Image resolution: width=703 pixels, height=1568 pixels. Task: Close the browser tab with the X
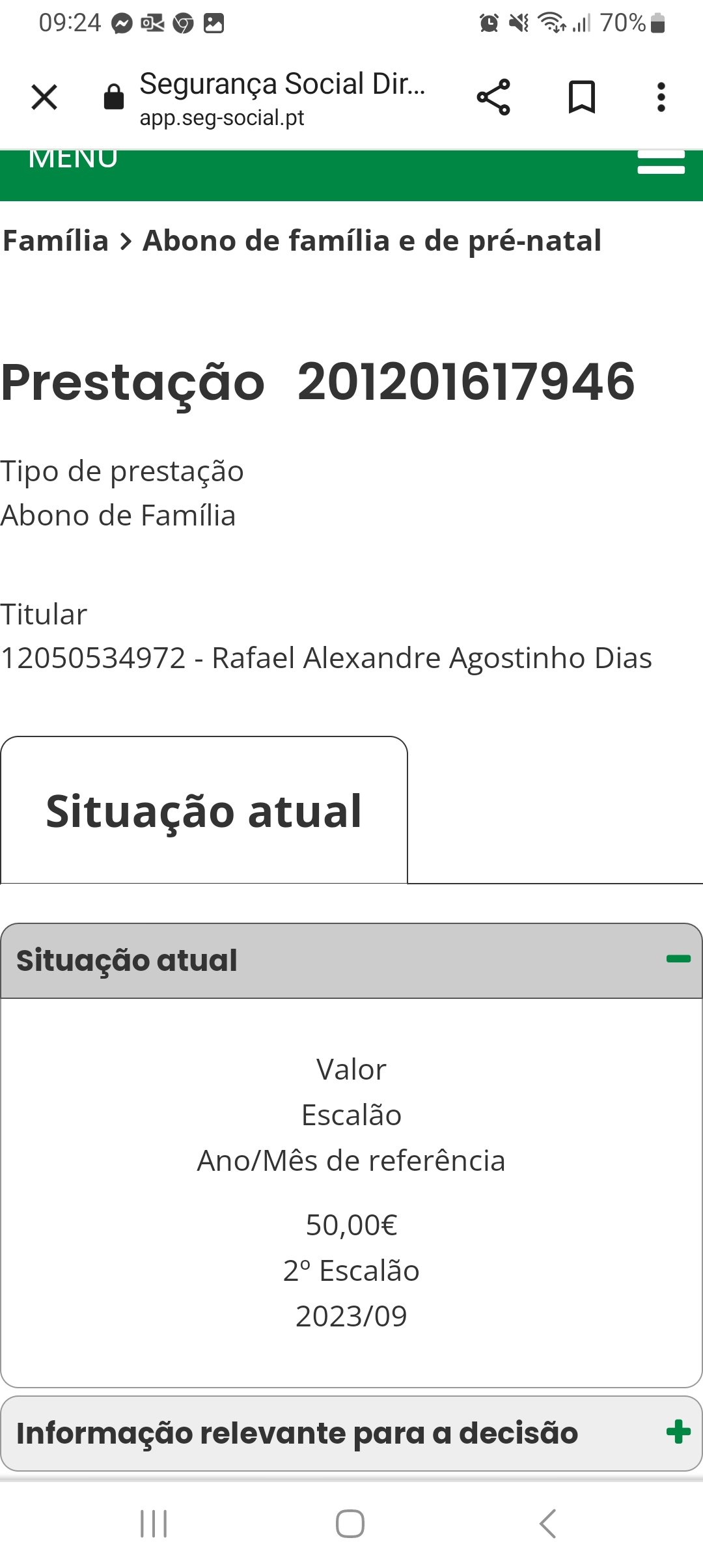point(44,98)
